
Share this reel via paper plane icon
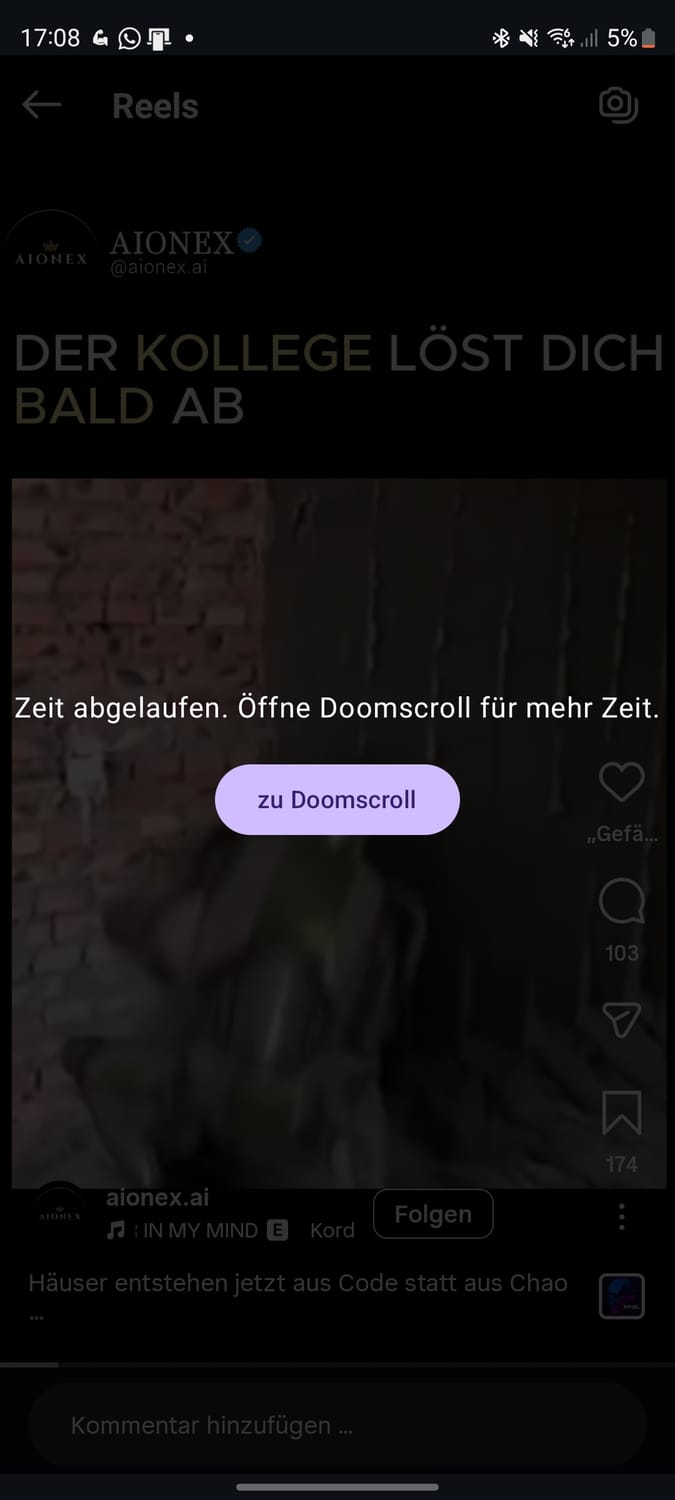point(621,1020)
